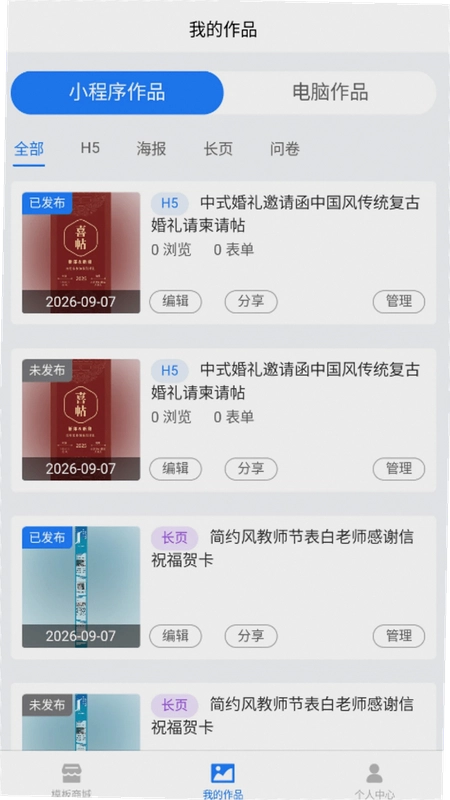
Task: Share the published 中式婚礼邀请函 work
Action: point(251,302)
